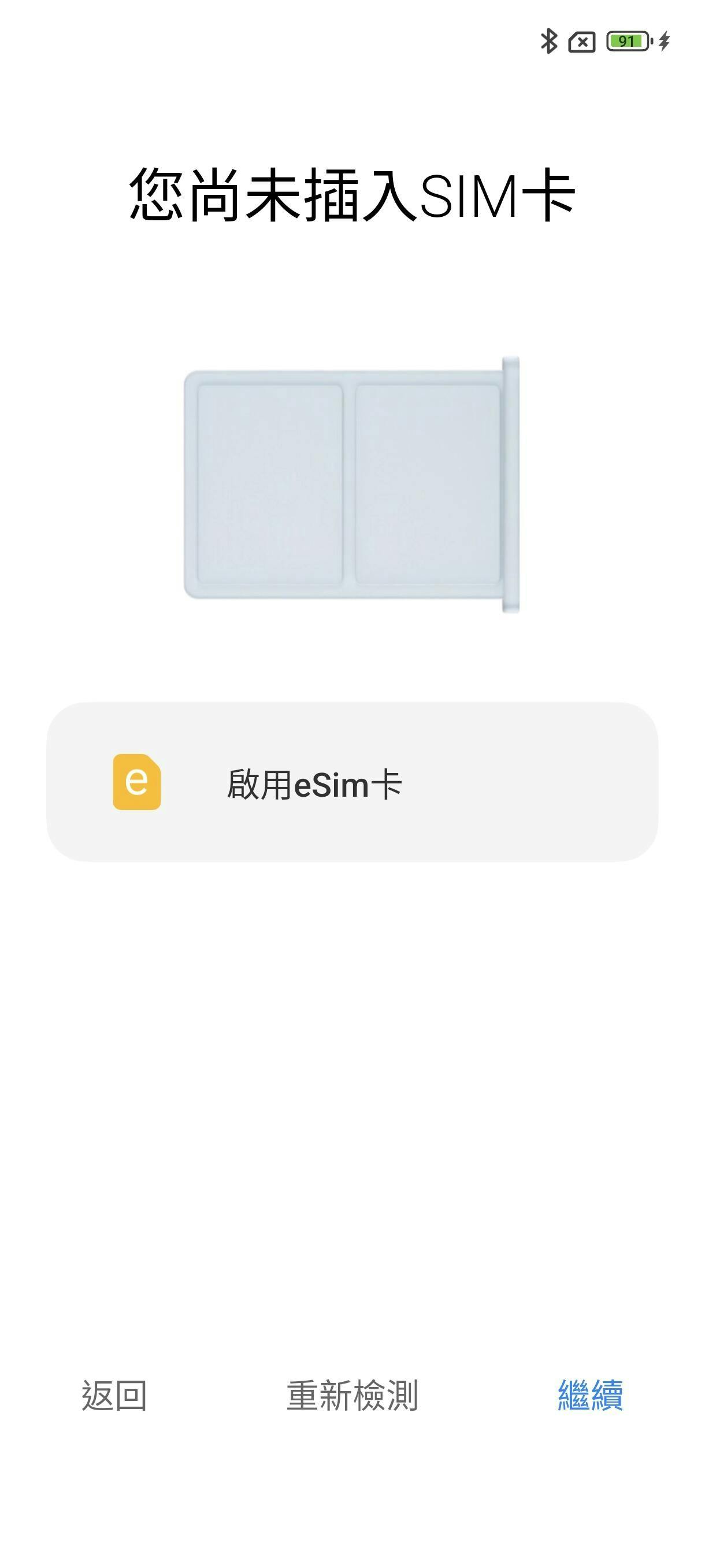Open the 啟用eSim卡 option
The height and width of the screenshot is (1568, 705).
[352, 782]
